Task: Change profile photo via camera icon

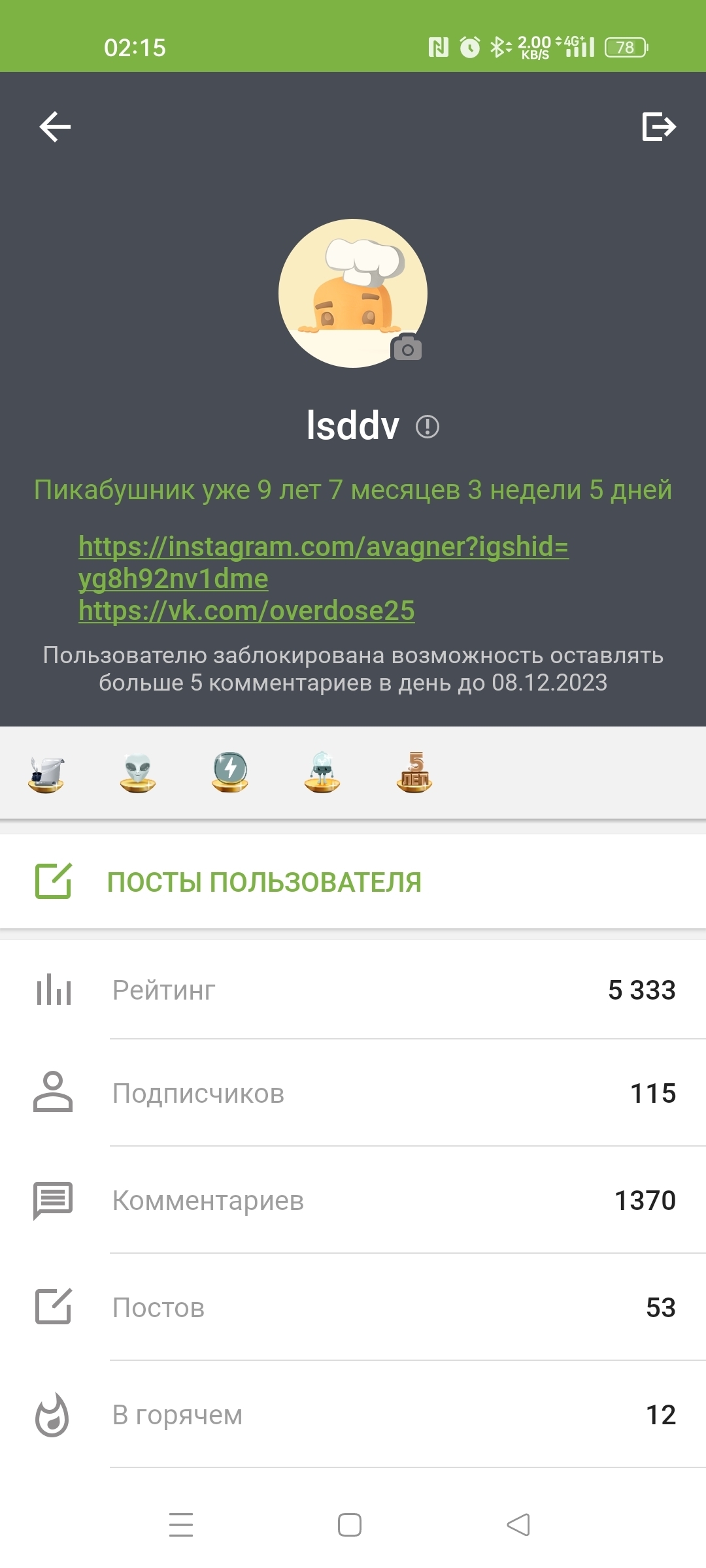Action: pyautogui.click(x=407, y=348)
